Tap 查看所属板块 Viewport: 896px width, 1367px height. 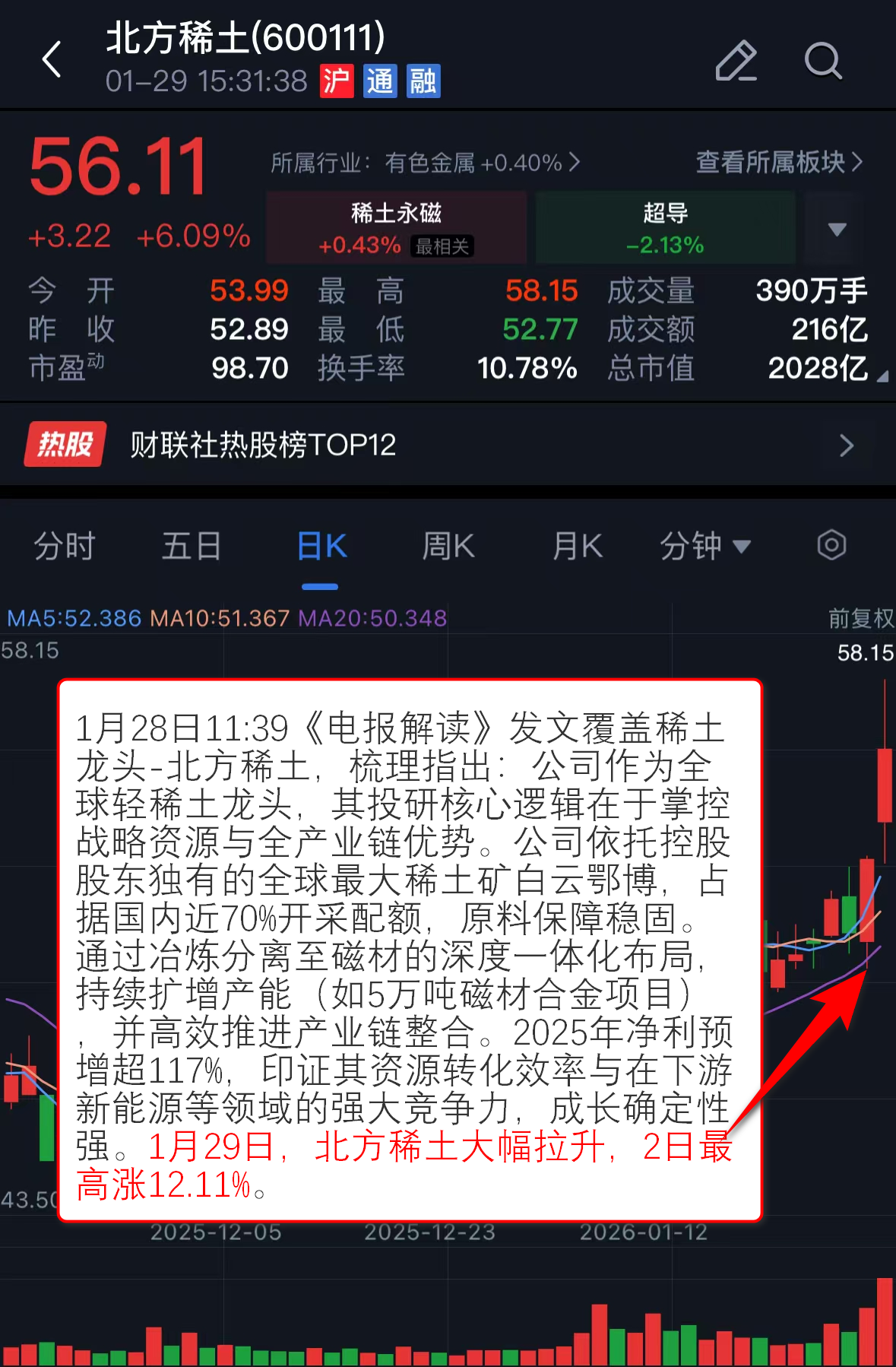pos(779,162)
